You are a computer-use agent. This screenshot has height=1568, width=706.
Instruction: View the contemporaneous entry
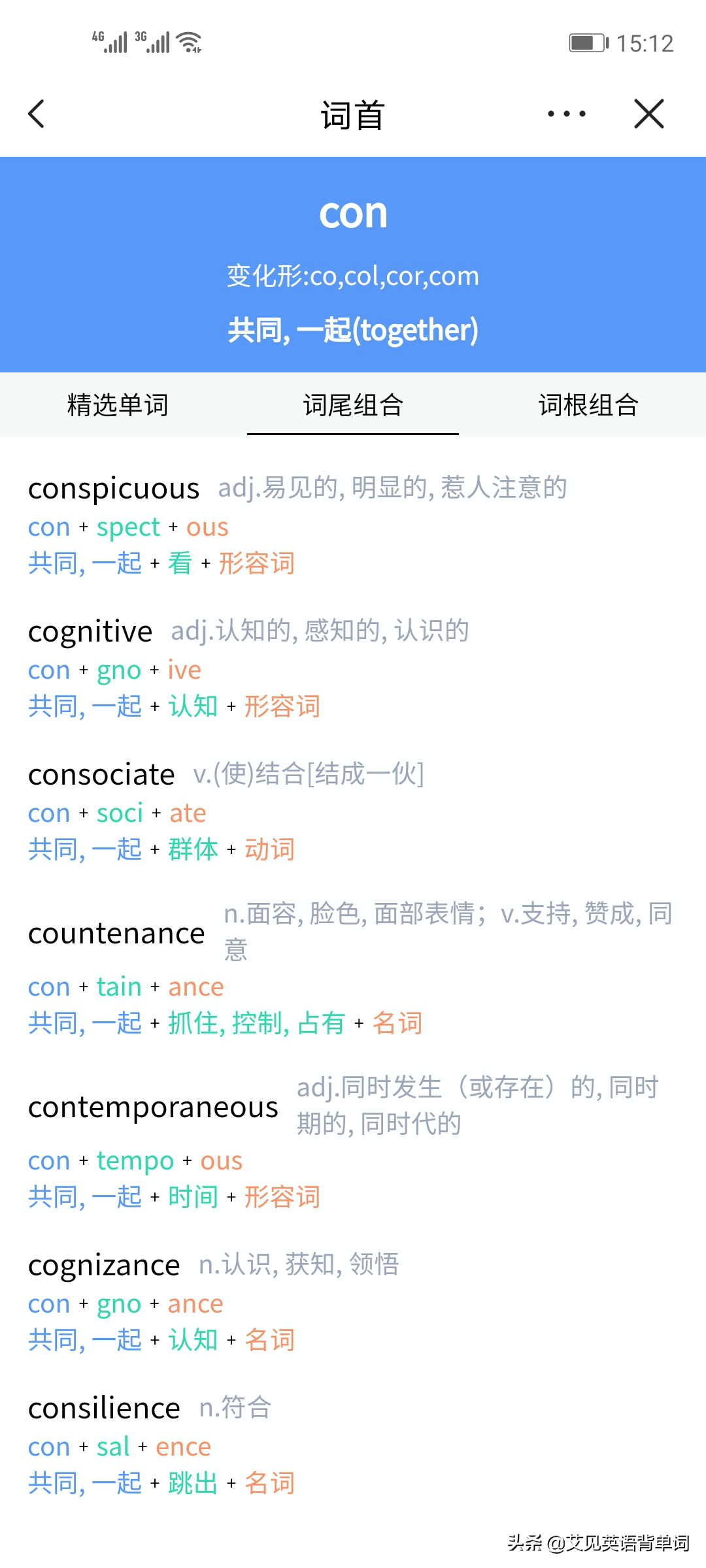(x=153, y=1107)
